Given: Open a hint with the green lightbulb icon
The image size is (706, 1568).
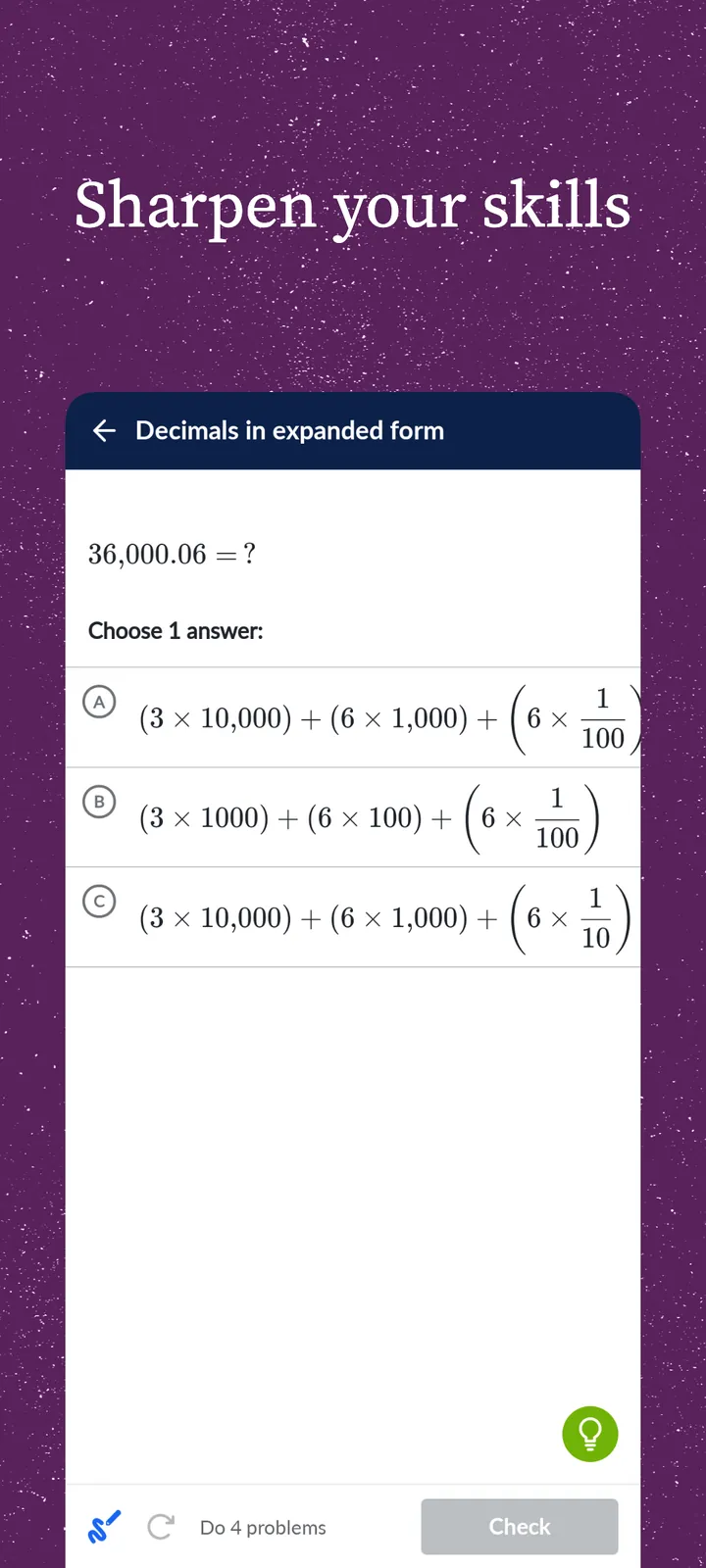Looking at the screenshot, I should (x=589, y=1434).
